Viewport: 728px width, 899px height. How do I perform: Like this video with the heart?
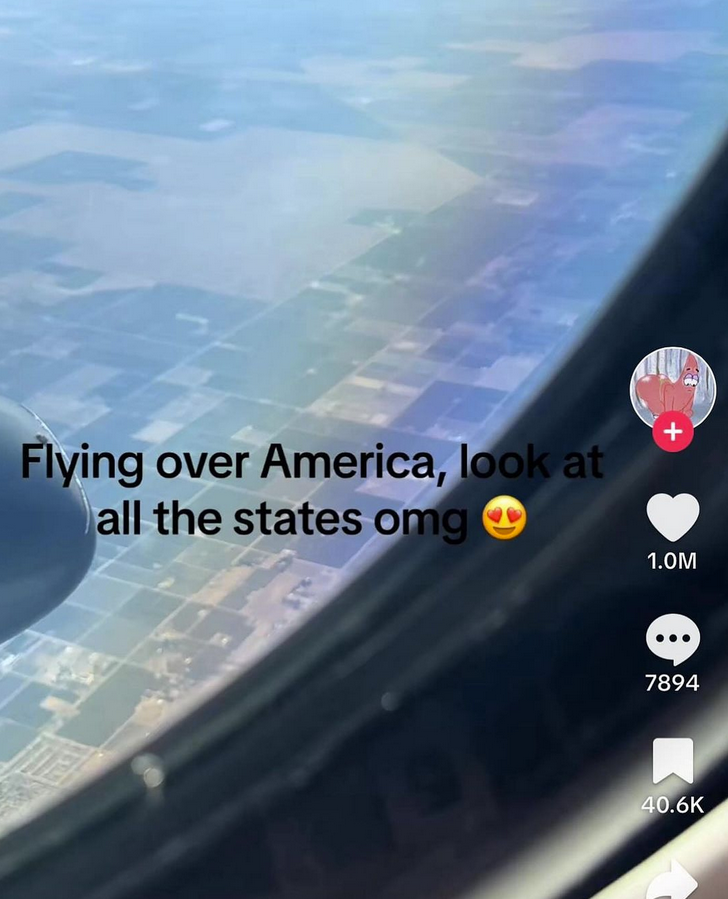(x=673, y=518)
